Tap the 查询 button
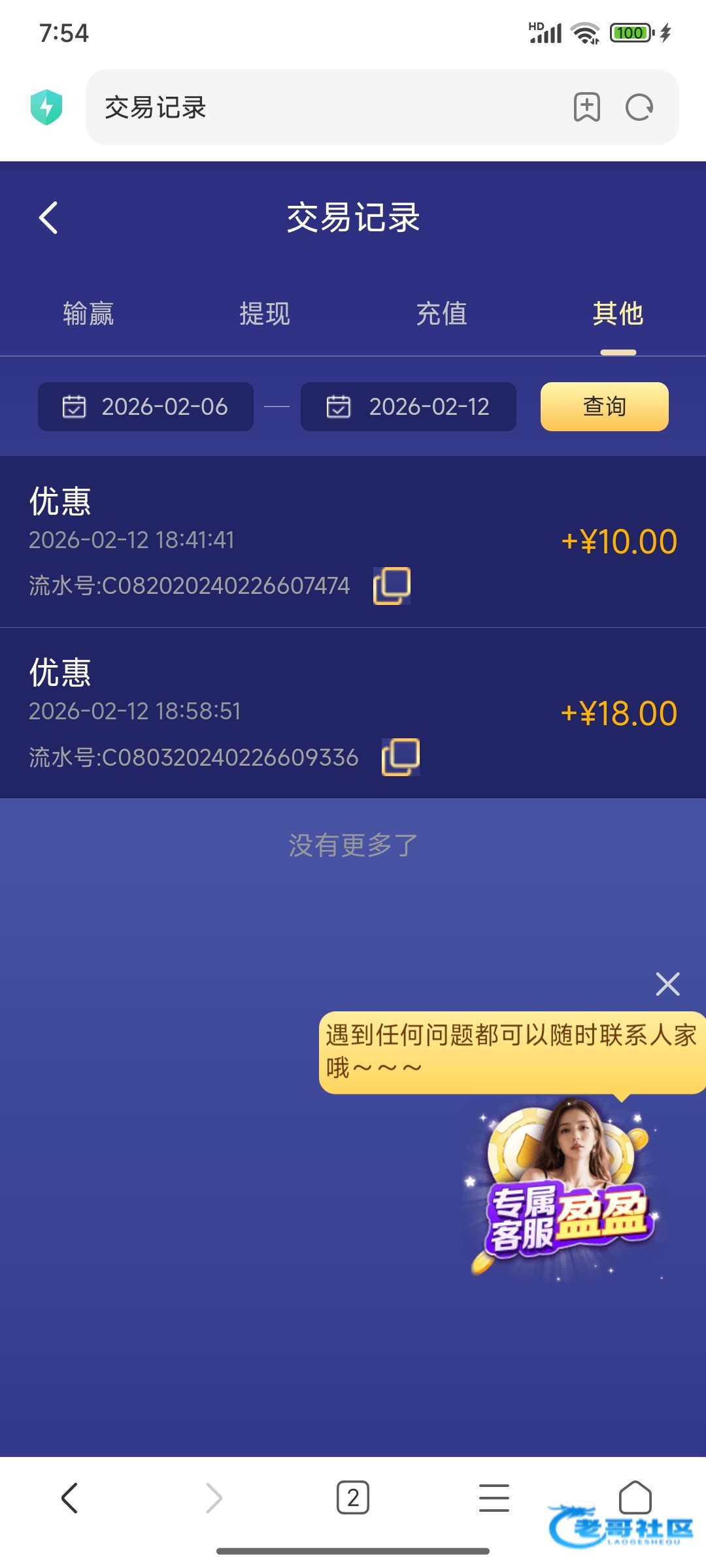Screen dimensions: 706x1568 tap(604, 406)
